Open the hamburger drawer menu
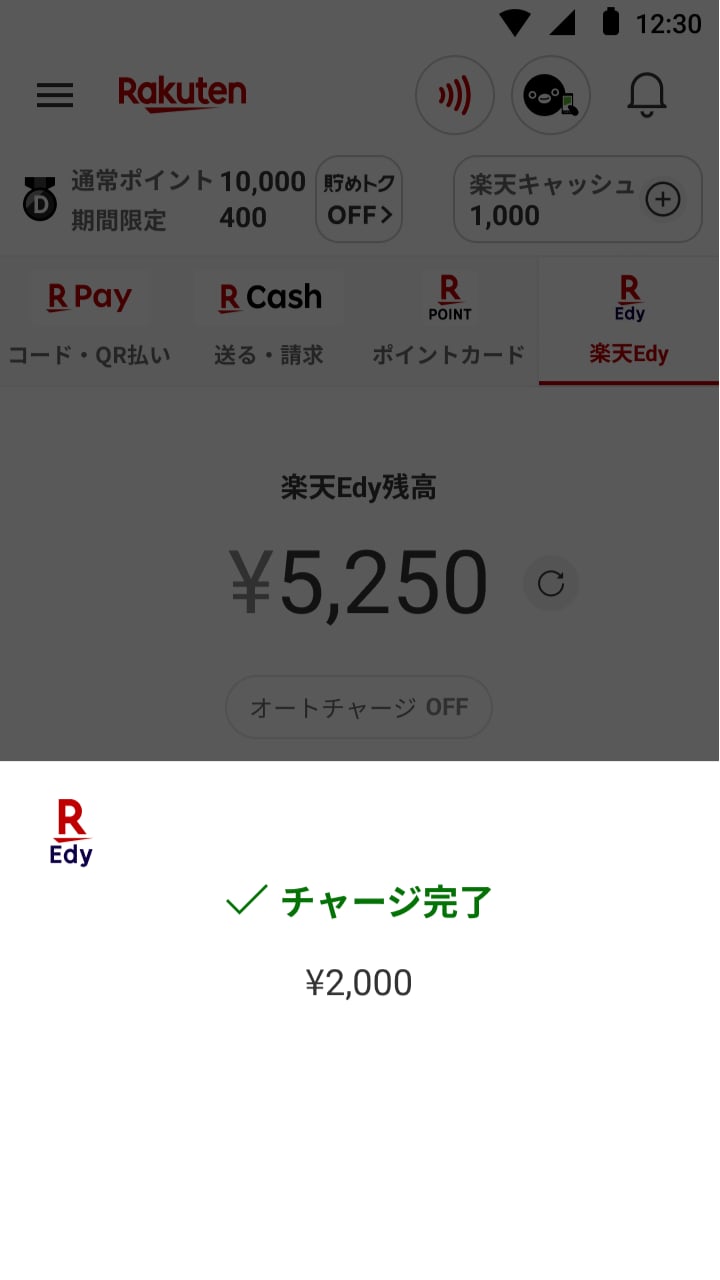This screenshot has height=1280, width=720. click(55, 95)
